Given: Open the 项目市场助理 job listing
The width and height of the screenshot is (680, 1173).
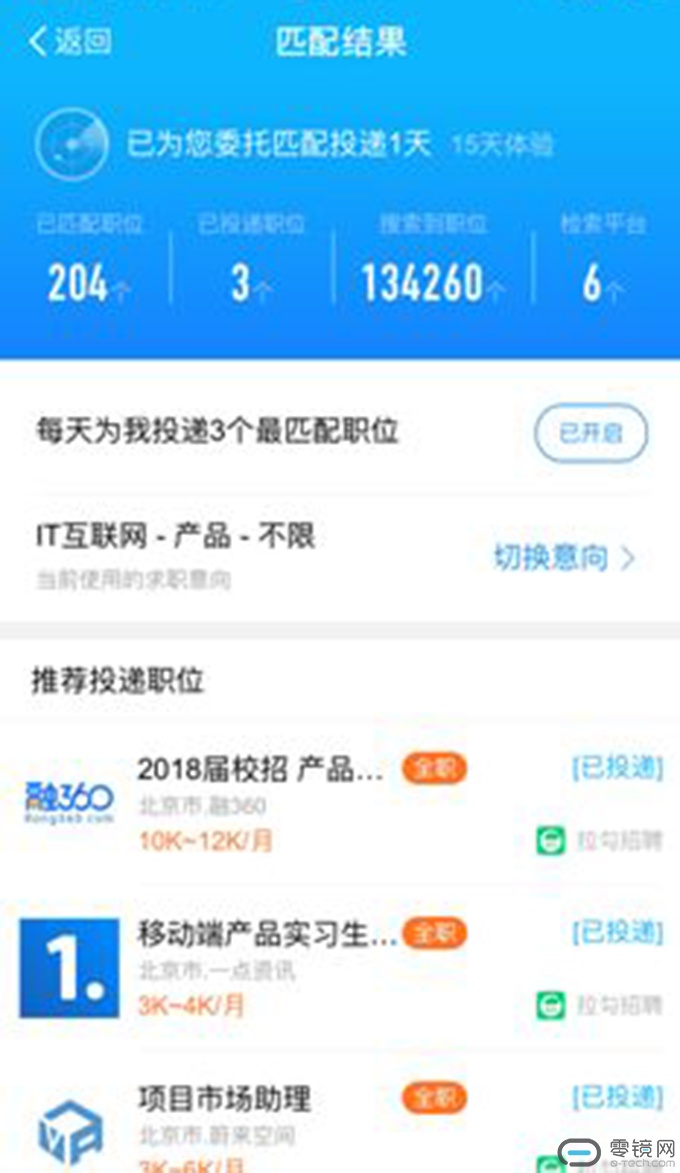Looking at the screenshot, I should [224, 1099].
